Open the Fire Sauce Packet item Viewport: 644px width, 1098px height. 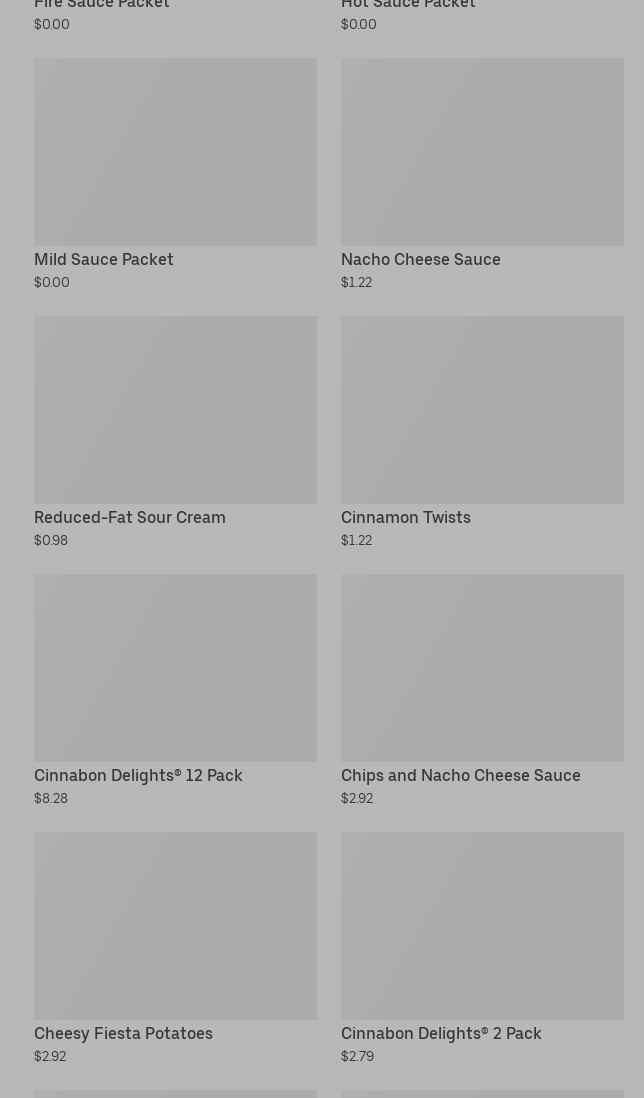coord(102,6)
